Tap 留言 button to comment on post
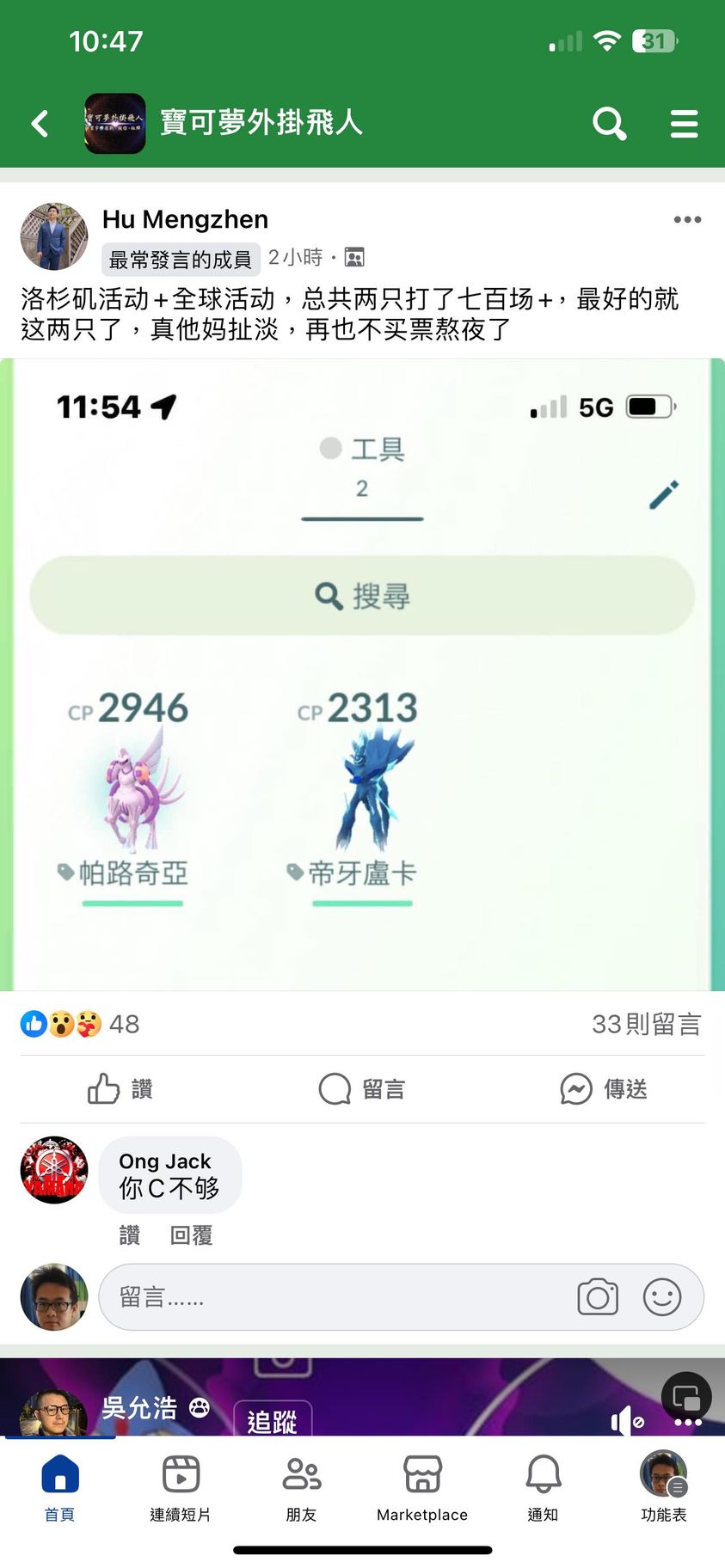 coord(362,1089)
